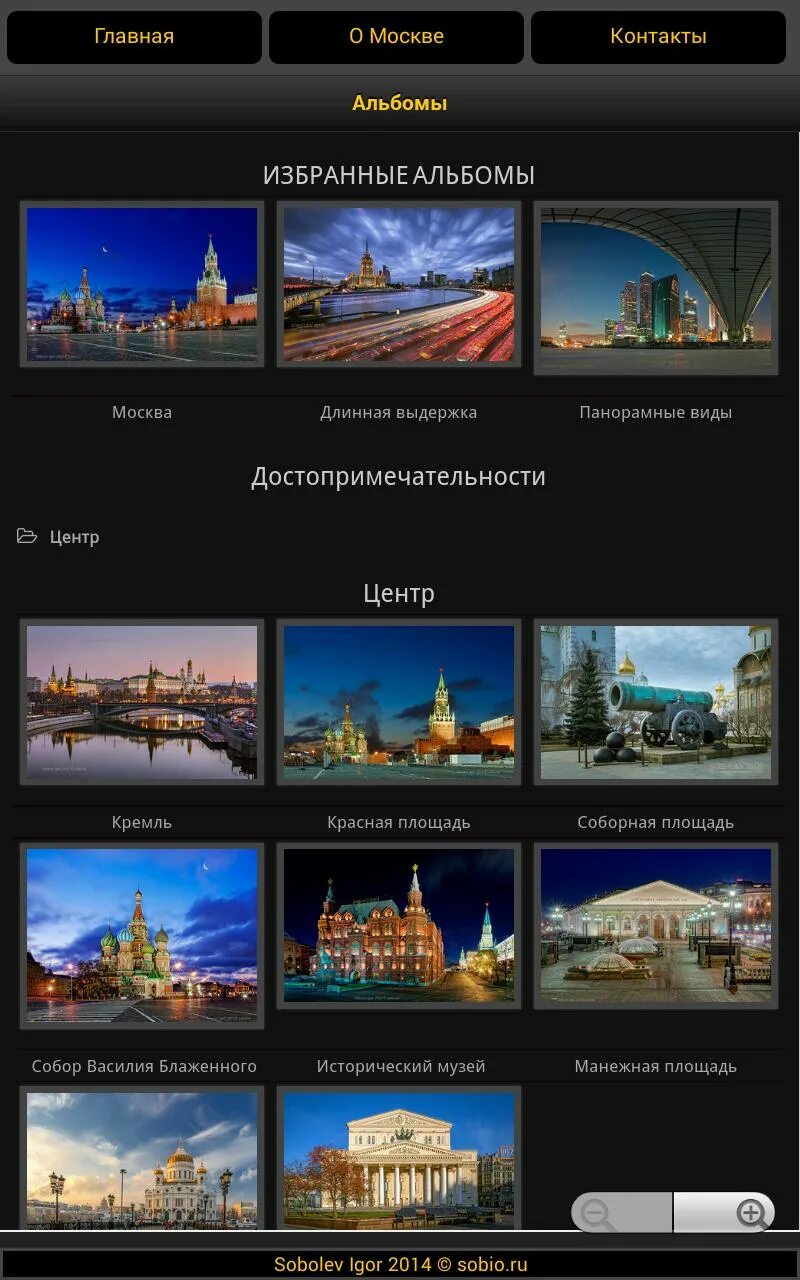The height and width of the screenshot is (1280, 800).
Task: Open the Контакты page
Action: coord(658,37)
